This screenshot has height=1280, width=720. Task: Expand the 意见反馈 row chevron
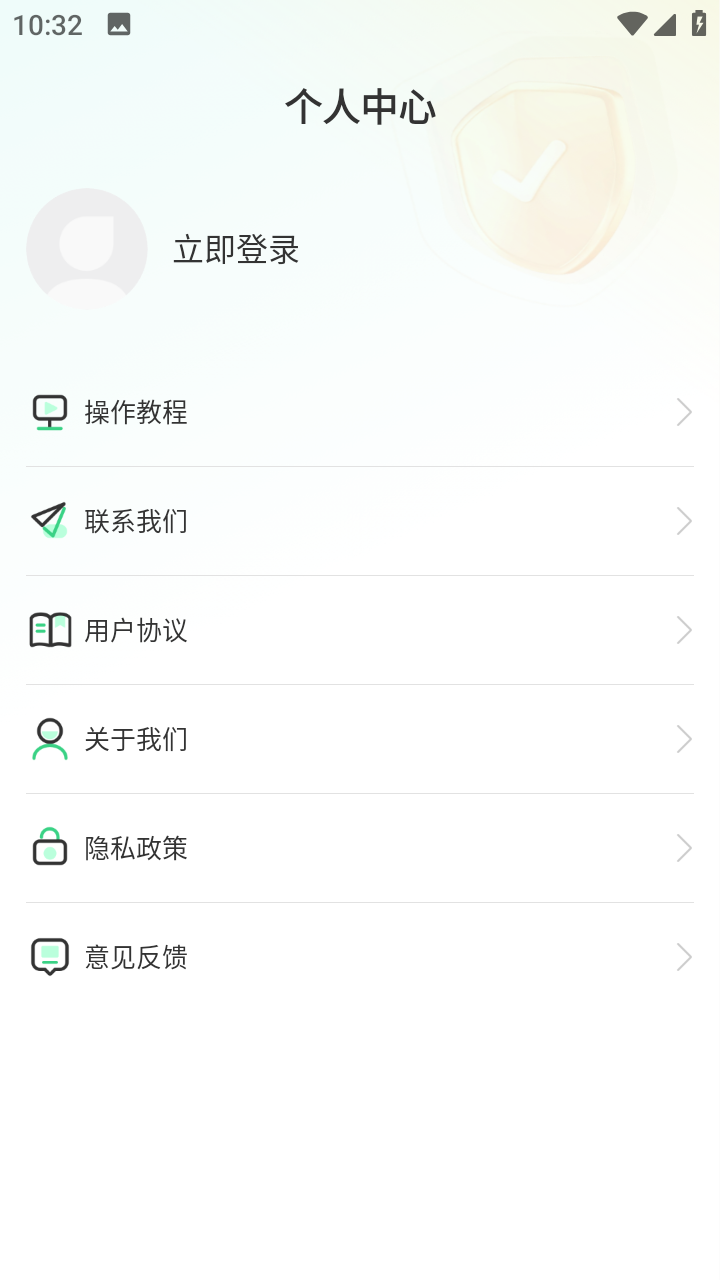(x=684, y=957)
